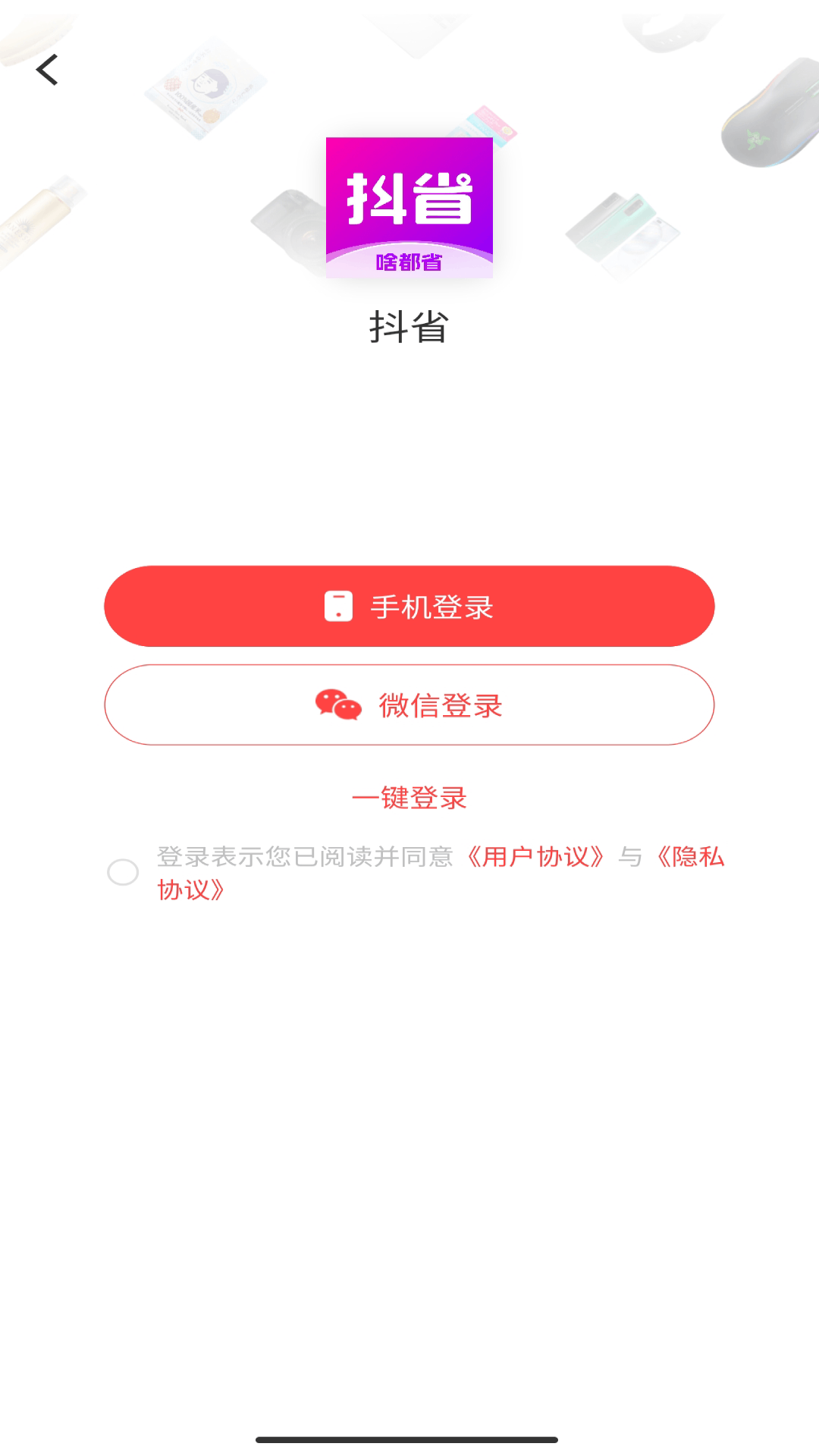The image size is (819, 1456).
Task: Tap the red filled login button
Action: [x=409, y=606]
